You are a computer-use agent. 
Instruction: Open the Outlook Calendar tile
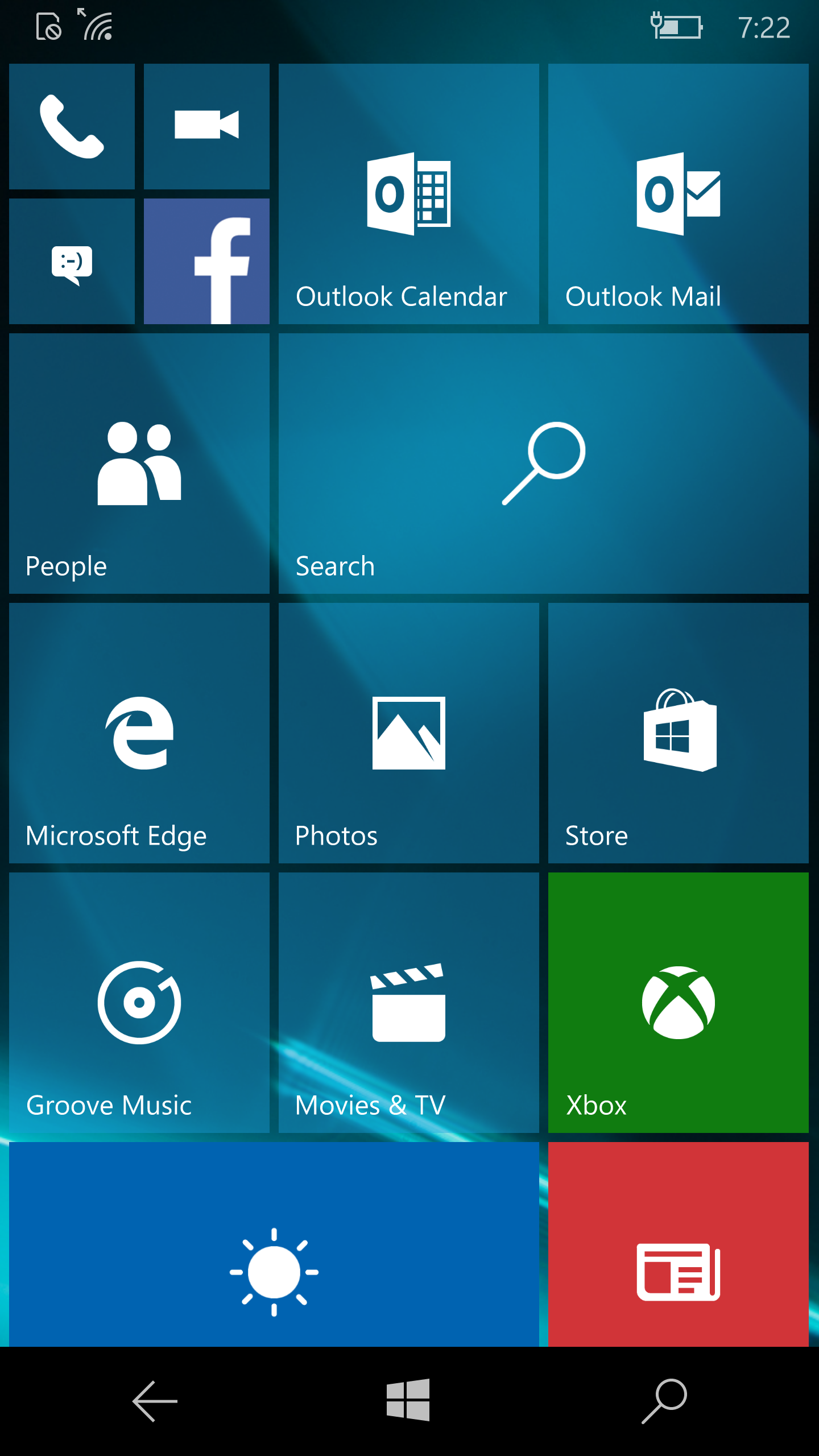click(x=408, y=194)
